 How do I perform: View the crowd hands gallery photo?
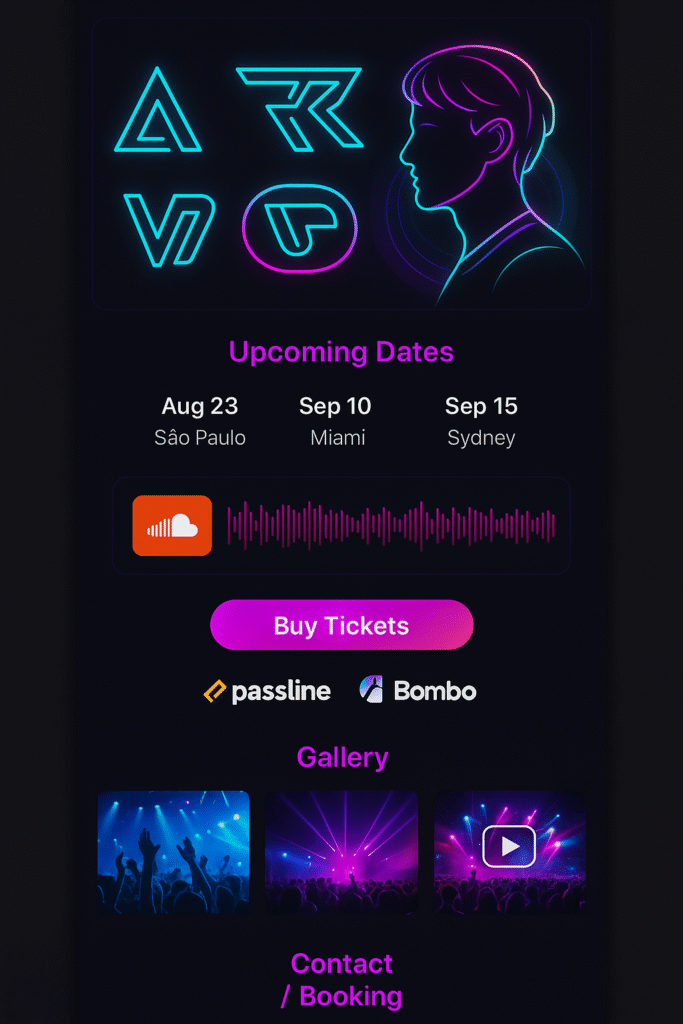click(x=173, y=850)
